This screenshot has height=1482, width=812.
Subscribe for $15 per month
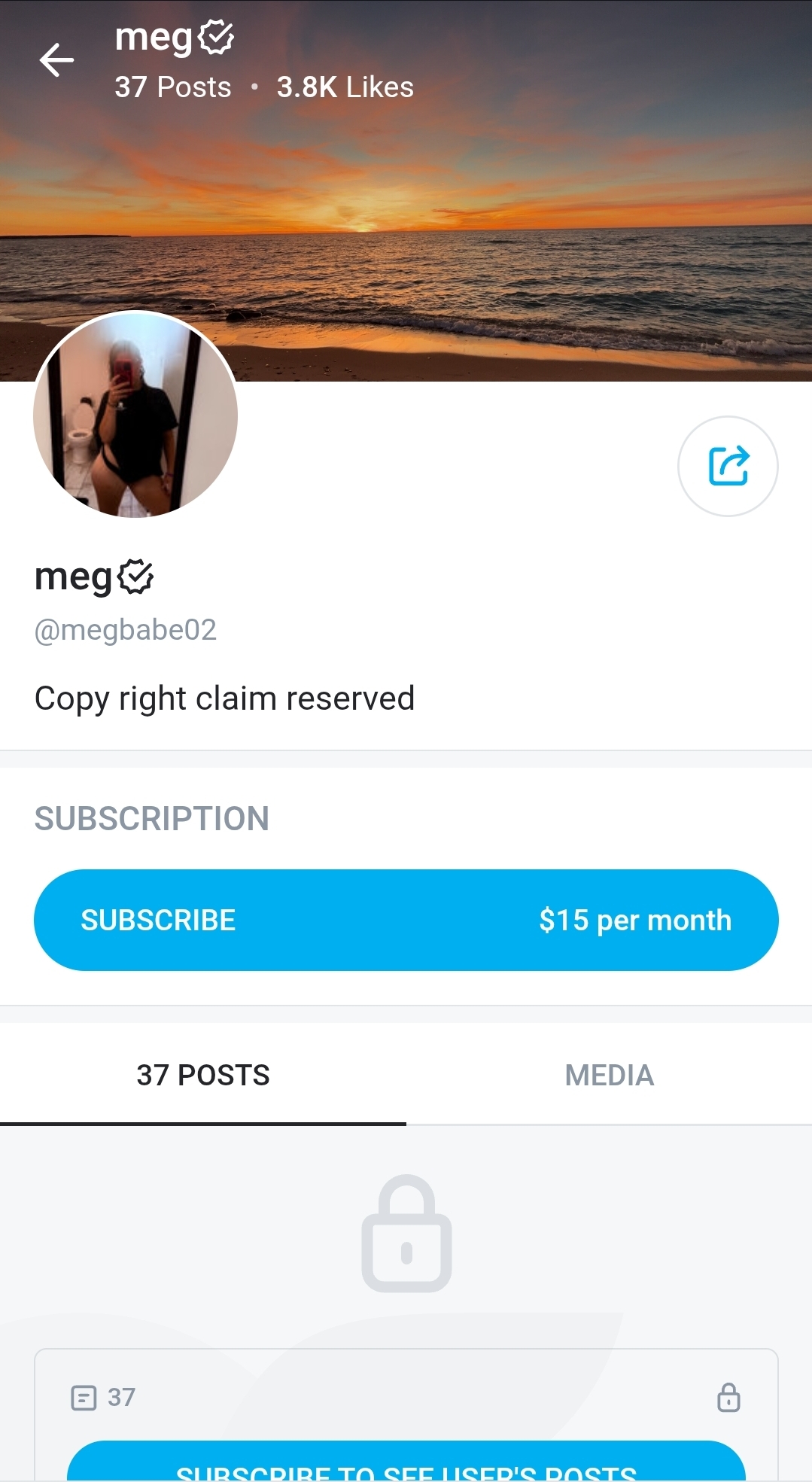point(406,920)
